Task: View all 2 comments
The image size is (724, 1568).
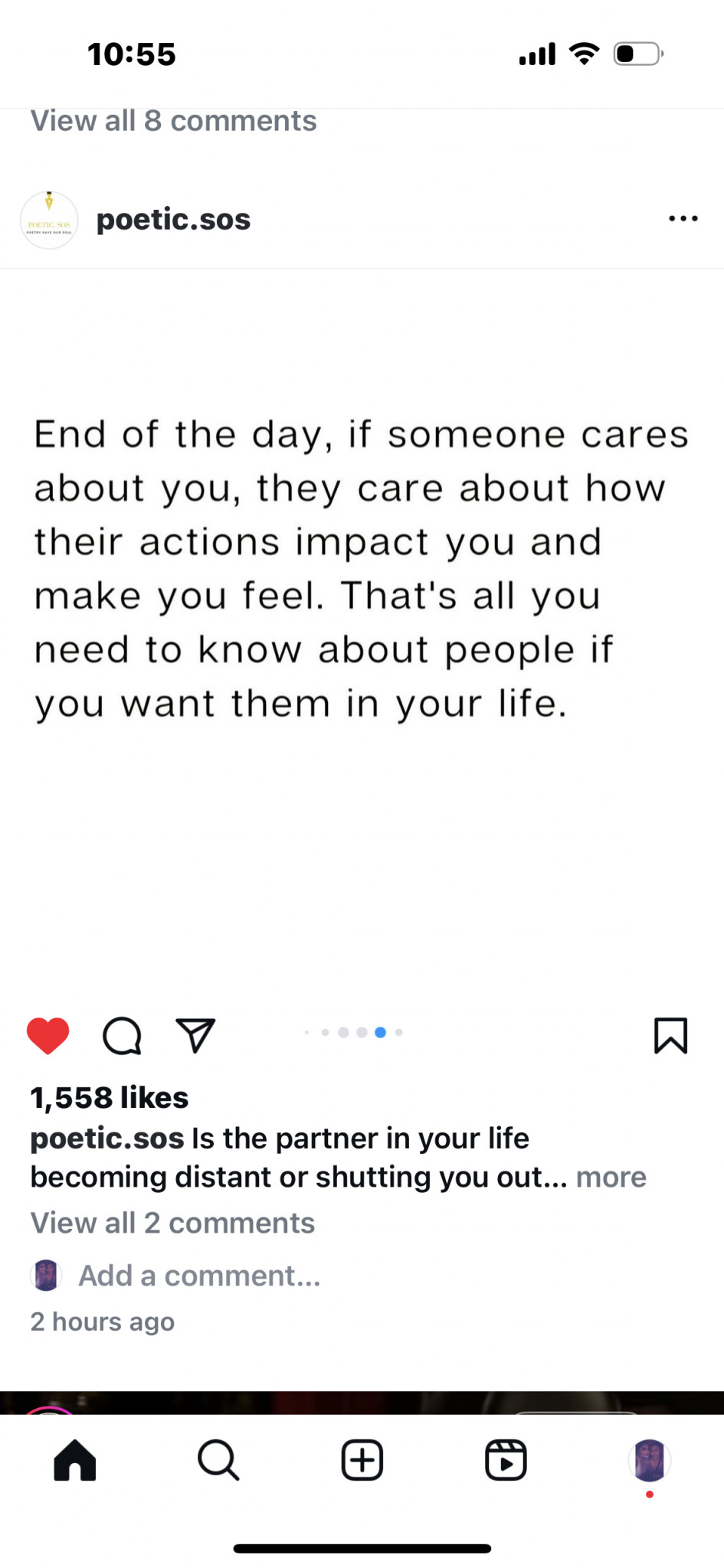Action: click(x=172, y=1223)
